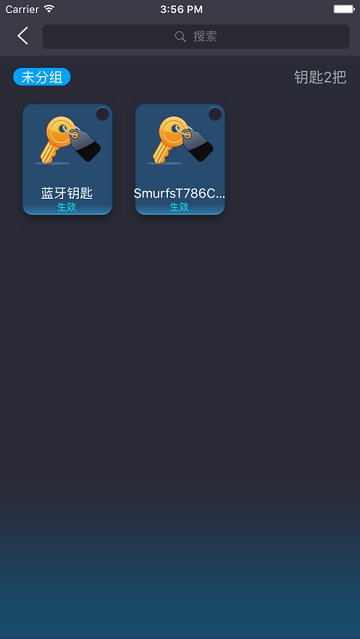Go back with the top-left arrow

[23, 36]
